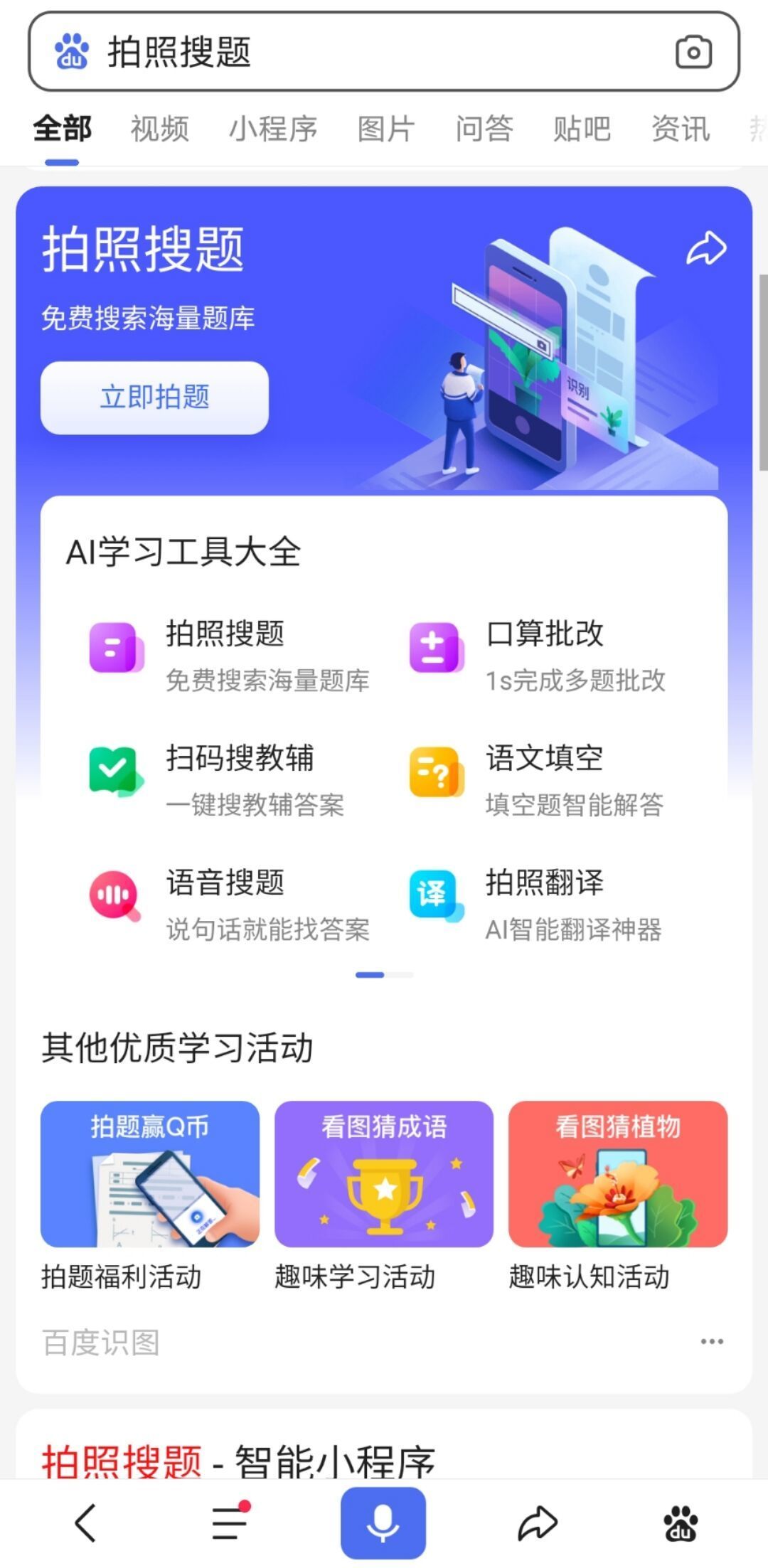This screenshot has width=768, height=1568.
Task: Tap the 立即拍题 button
Action: click(x=154, y=398)
